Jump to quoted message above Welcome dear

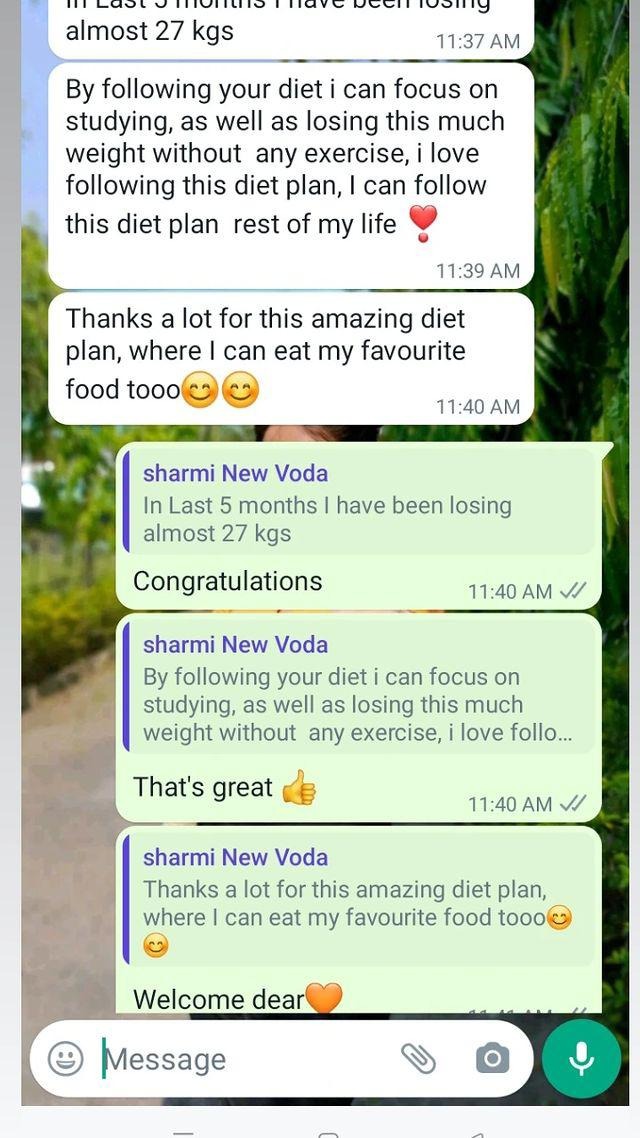360,902
